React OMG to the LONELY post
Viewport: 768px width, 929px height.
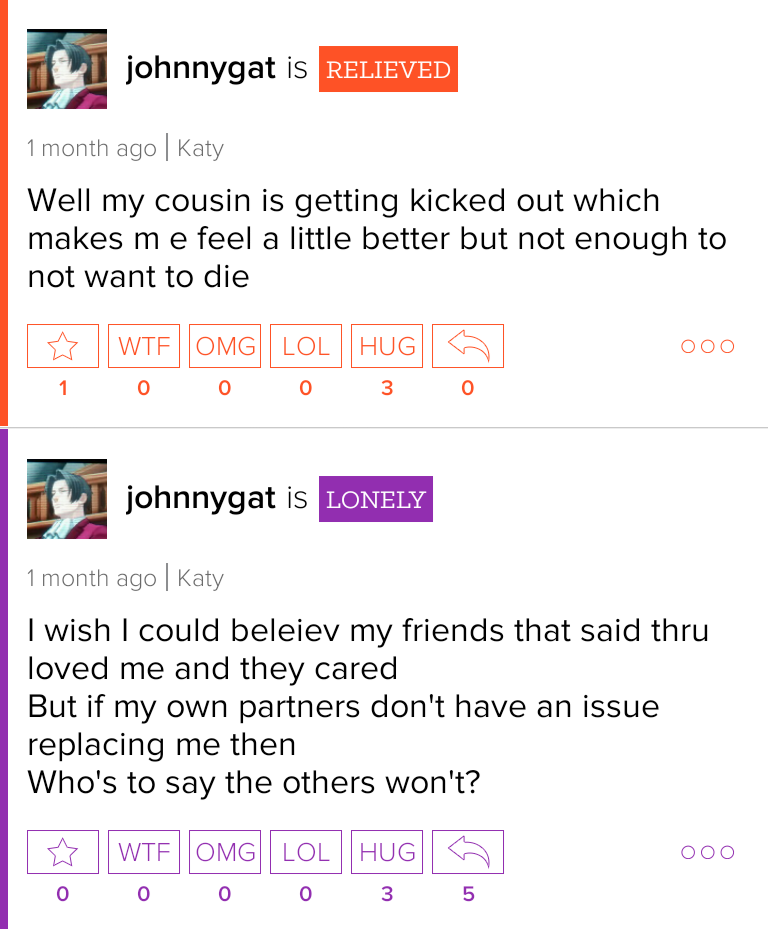pos(225,852)
